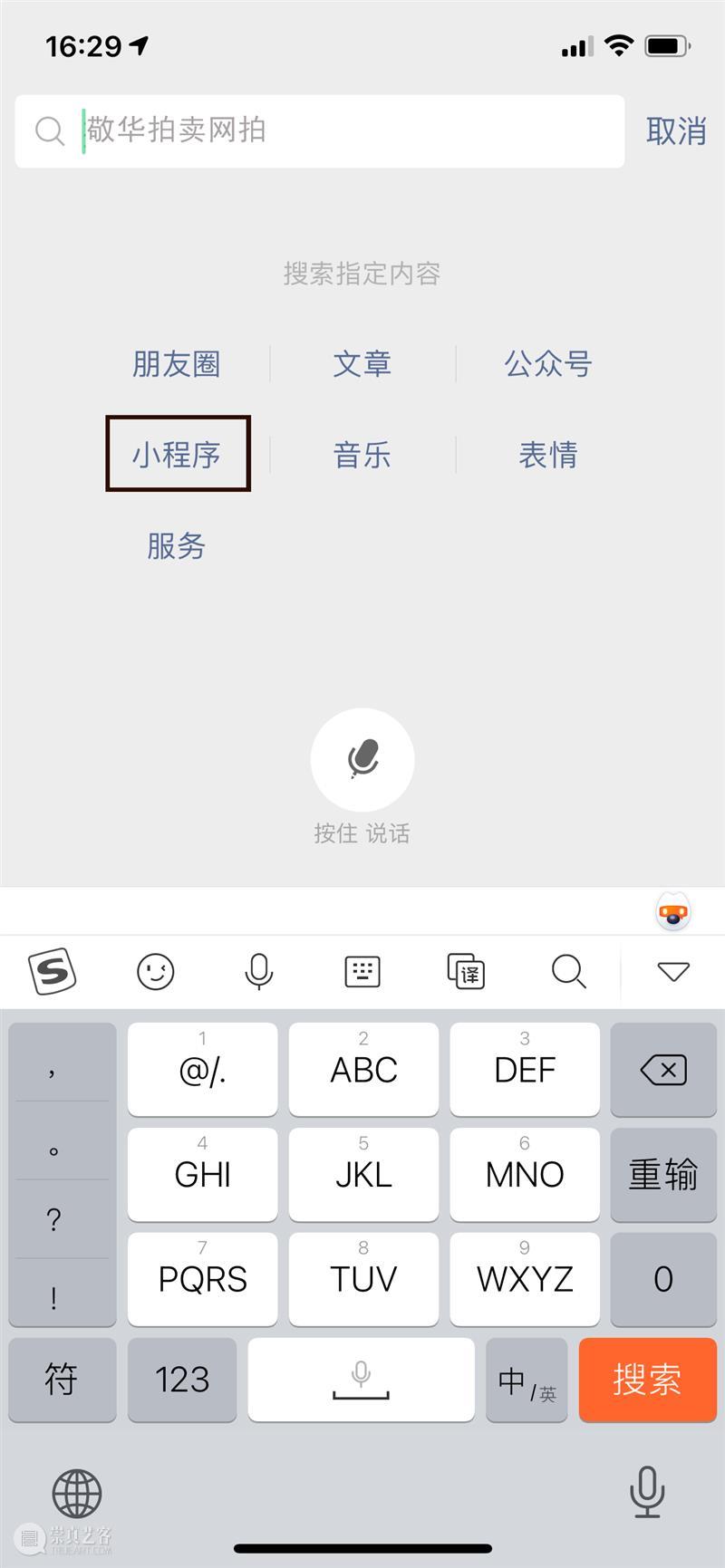The width and height of the screenshot is (725, 1568).
Task: Open keyboard search via the magnifier icon
Action: (x=569, y=971)
